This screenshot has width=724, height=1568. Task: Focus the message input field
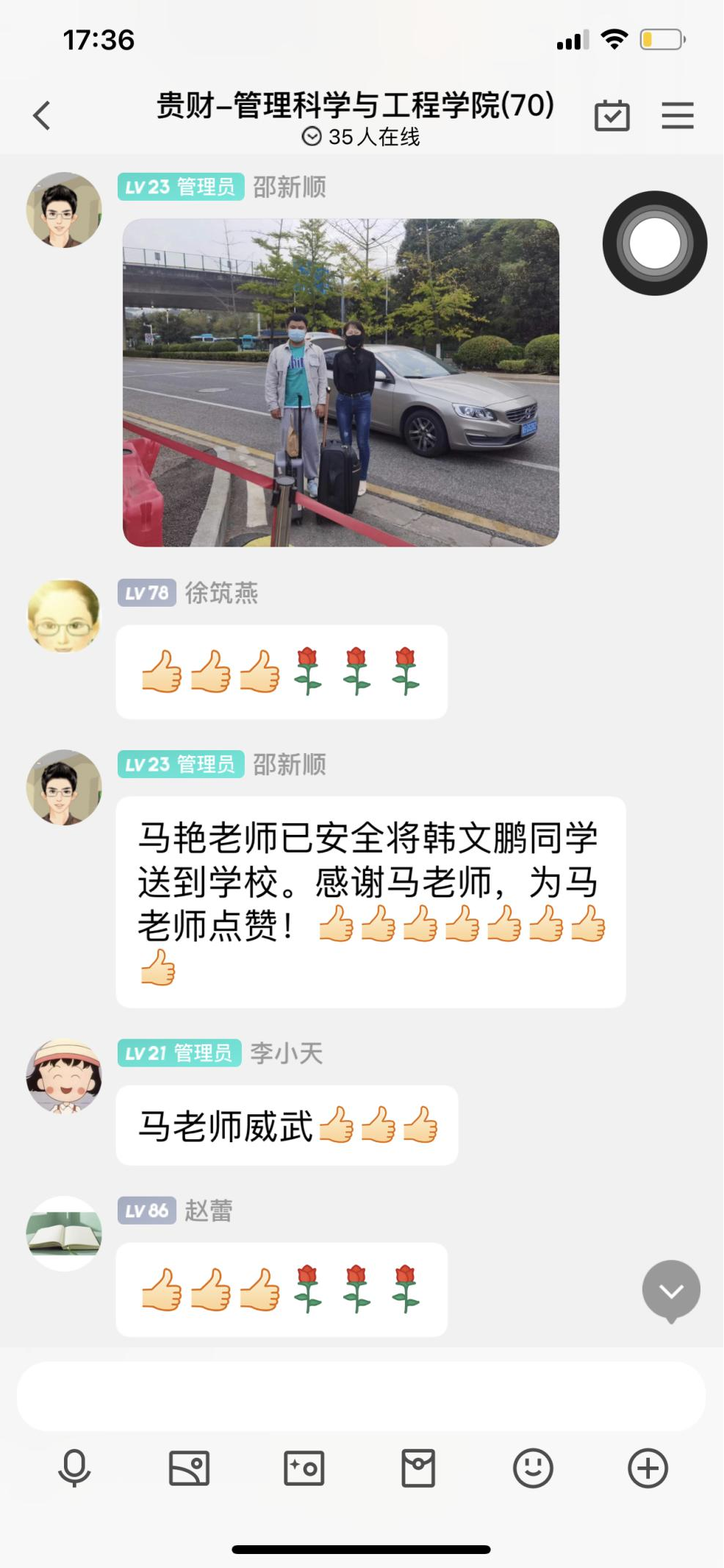[x=361, y=1395]
